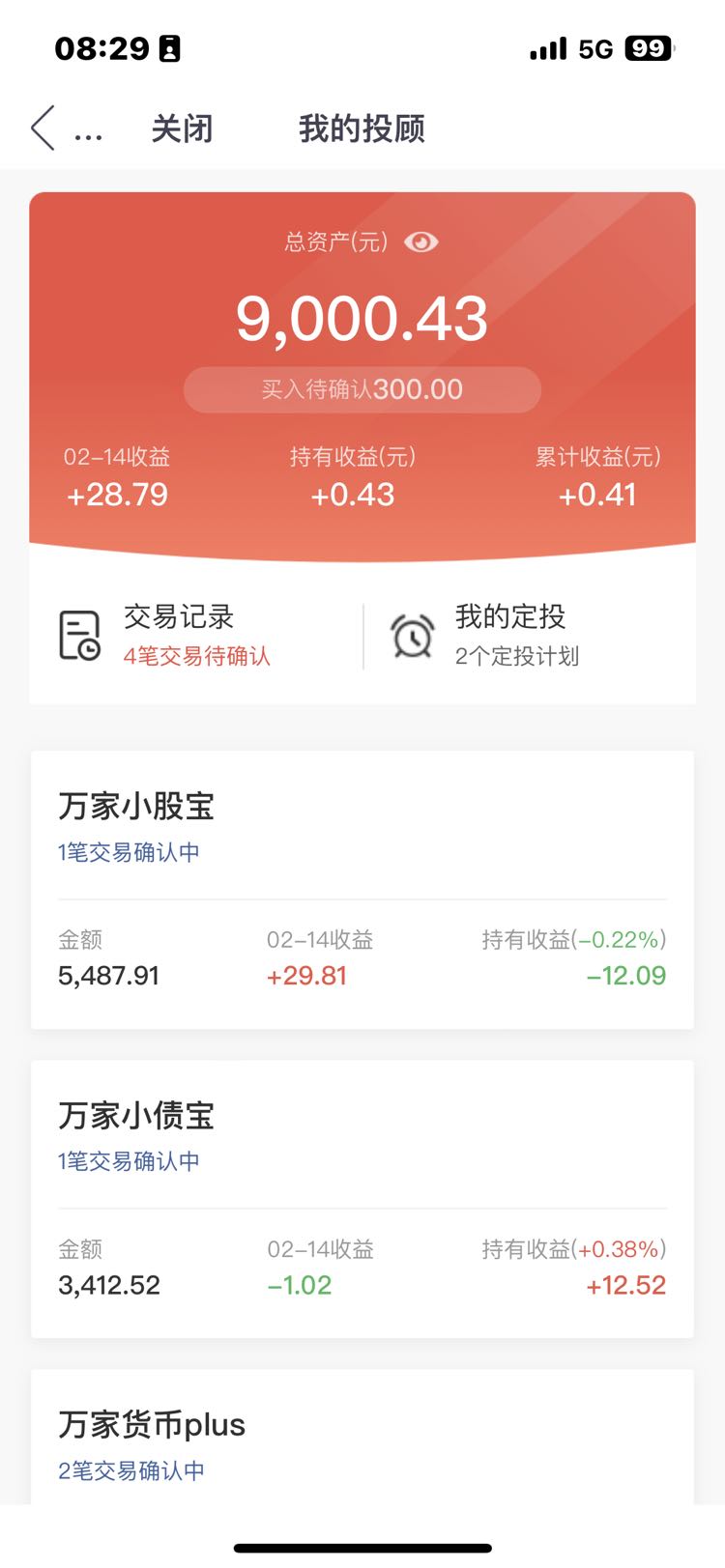Open the 万家小债宝 holding card
725x1568 pixels.
[x=362, y=1199]
